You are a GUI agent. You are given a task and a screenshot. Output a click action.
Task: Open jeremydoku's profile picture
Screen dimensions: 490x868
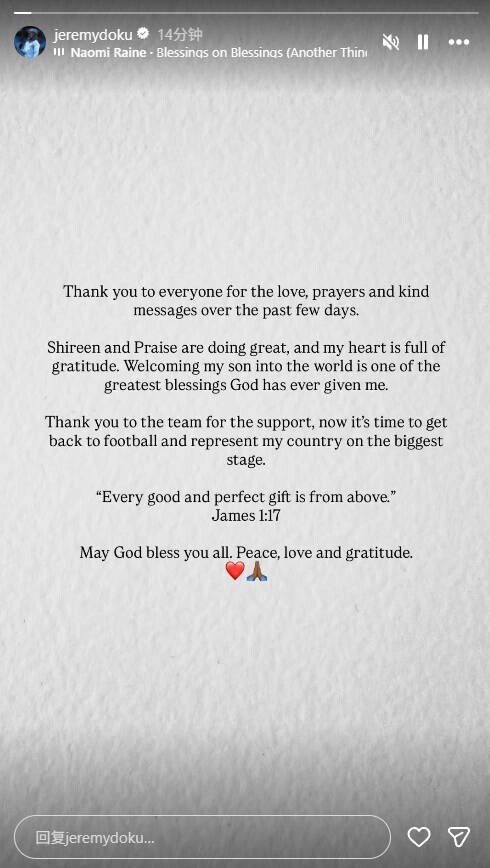click(x=30, y=42)
